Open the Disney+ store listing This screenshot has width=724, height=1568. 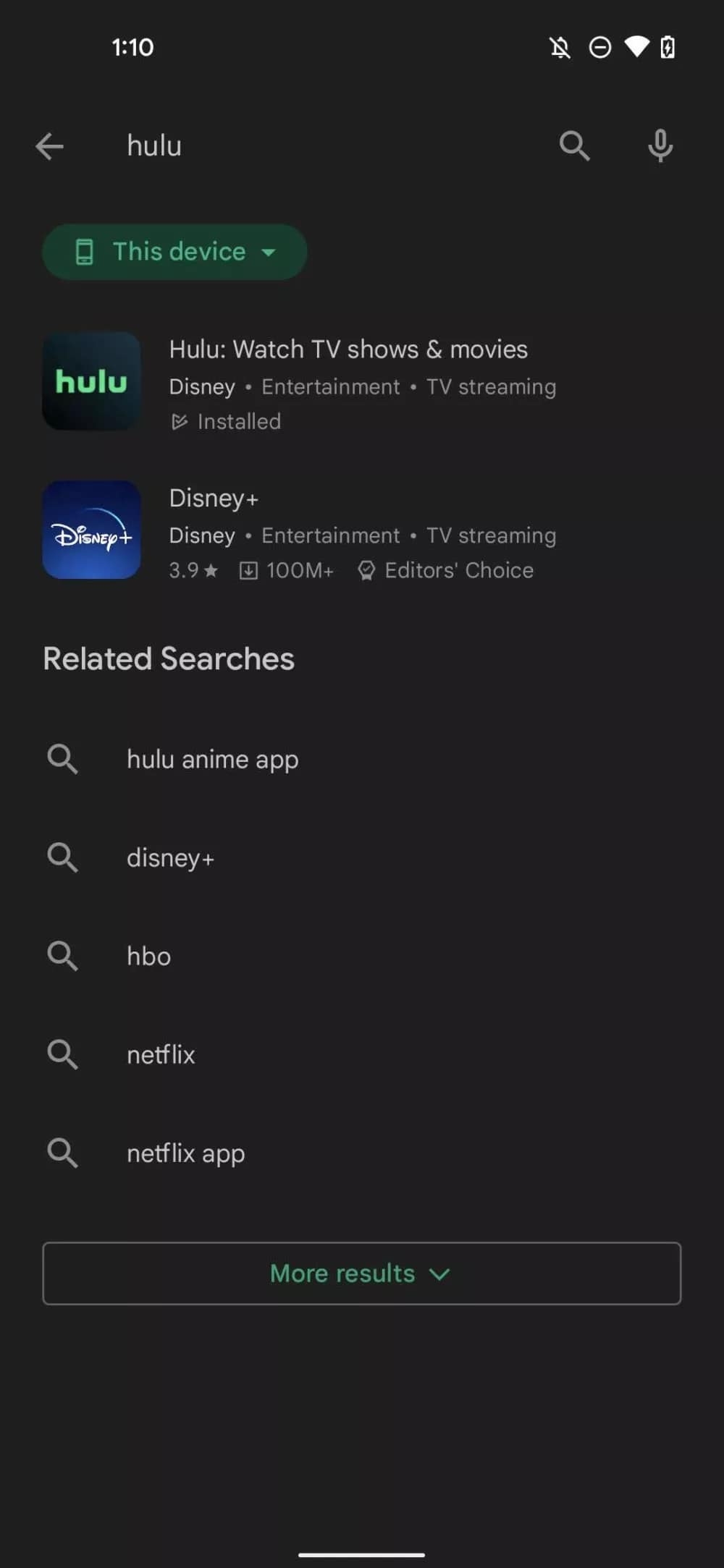214,498
